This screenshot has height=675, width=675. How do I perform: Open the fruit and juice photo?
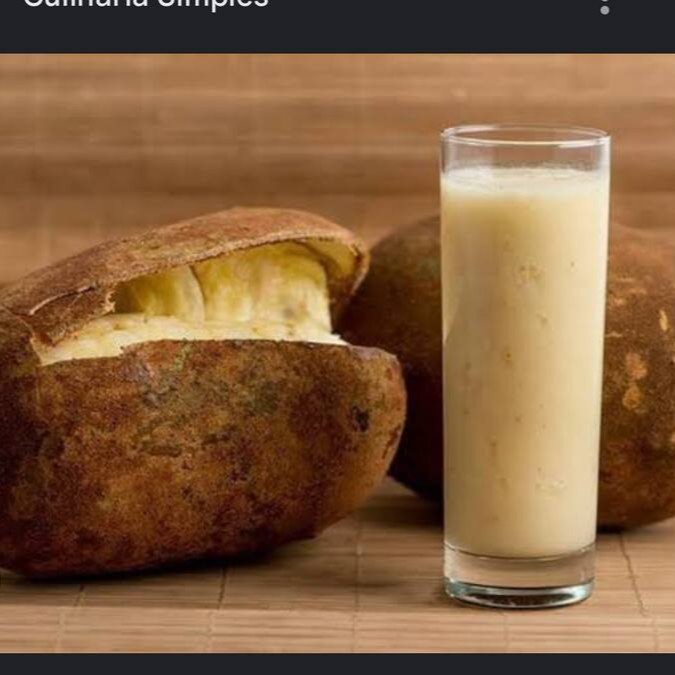(x=337, y=352)
